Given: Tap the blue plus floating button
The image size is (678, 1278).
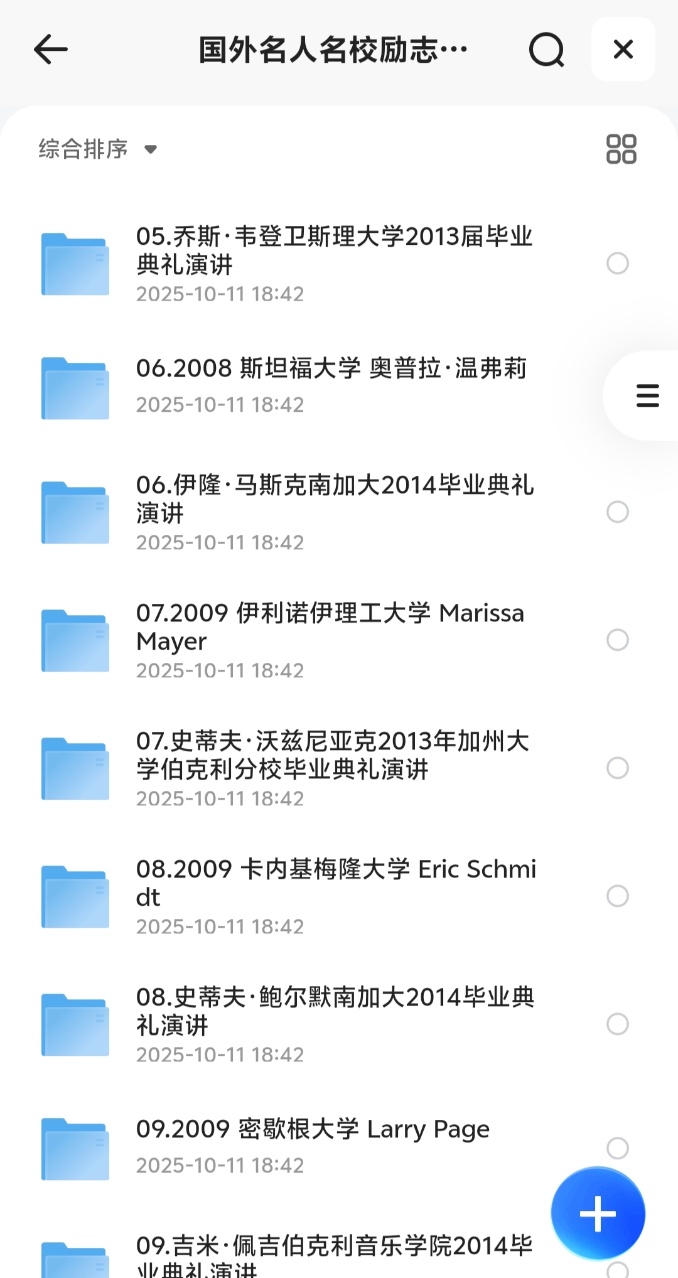Looking at the screenshot, I should pos(597,1214).
